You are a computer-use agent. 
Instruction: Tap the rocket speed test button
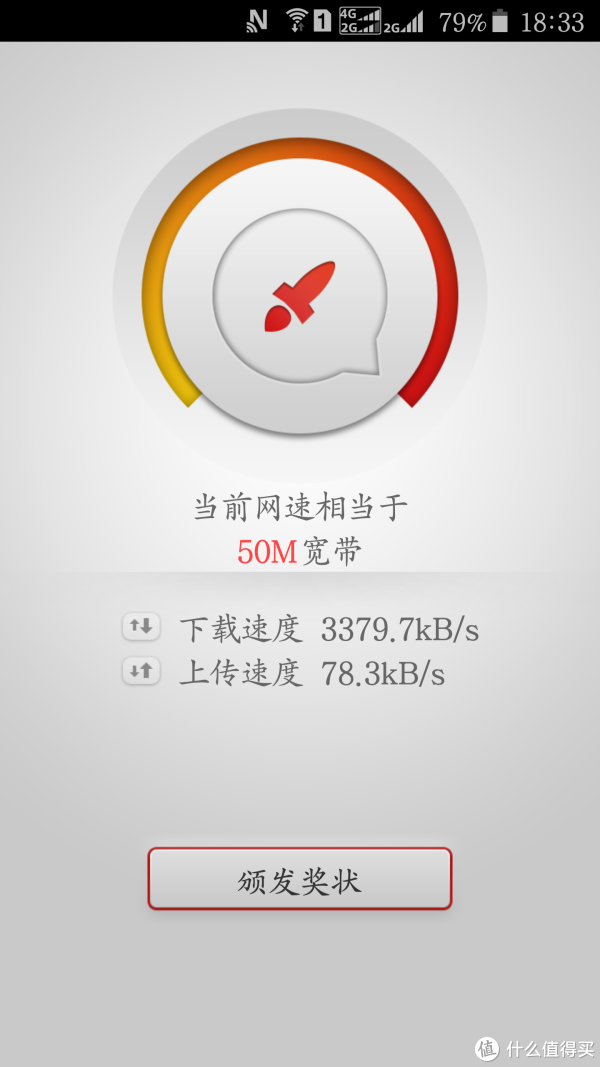pos(300,295)
